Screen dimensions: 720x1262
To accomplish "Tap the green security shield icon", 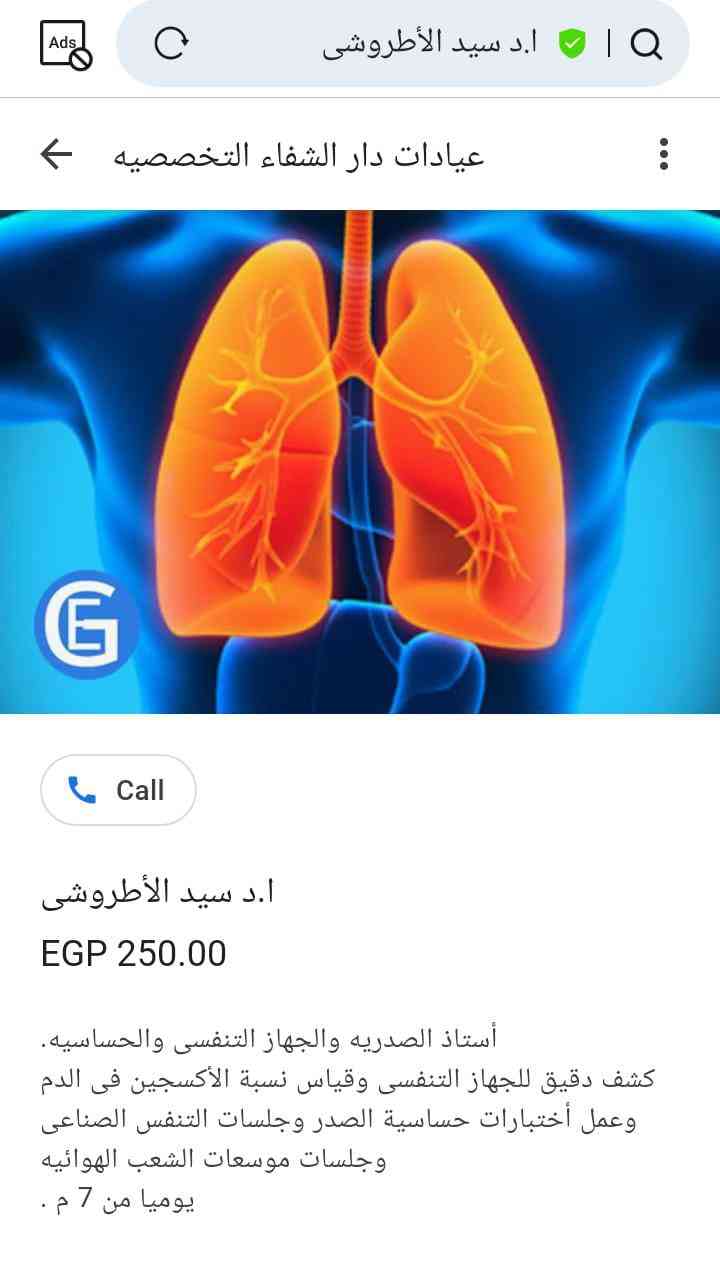I will (571, 44).
